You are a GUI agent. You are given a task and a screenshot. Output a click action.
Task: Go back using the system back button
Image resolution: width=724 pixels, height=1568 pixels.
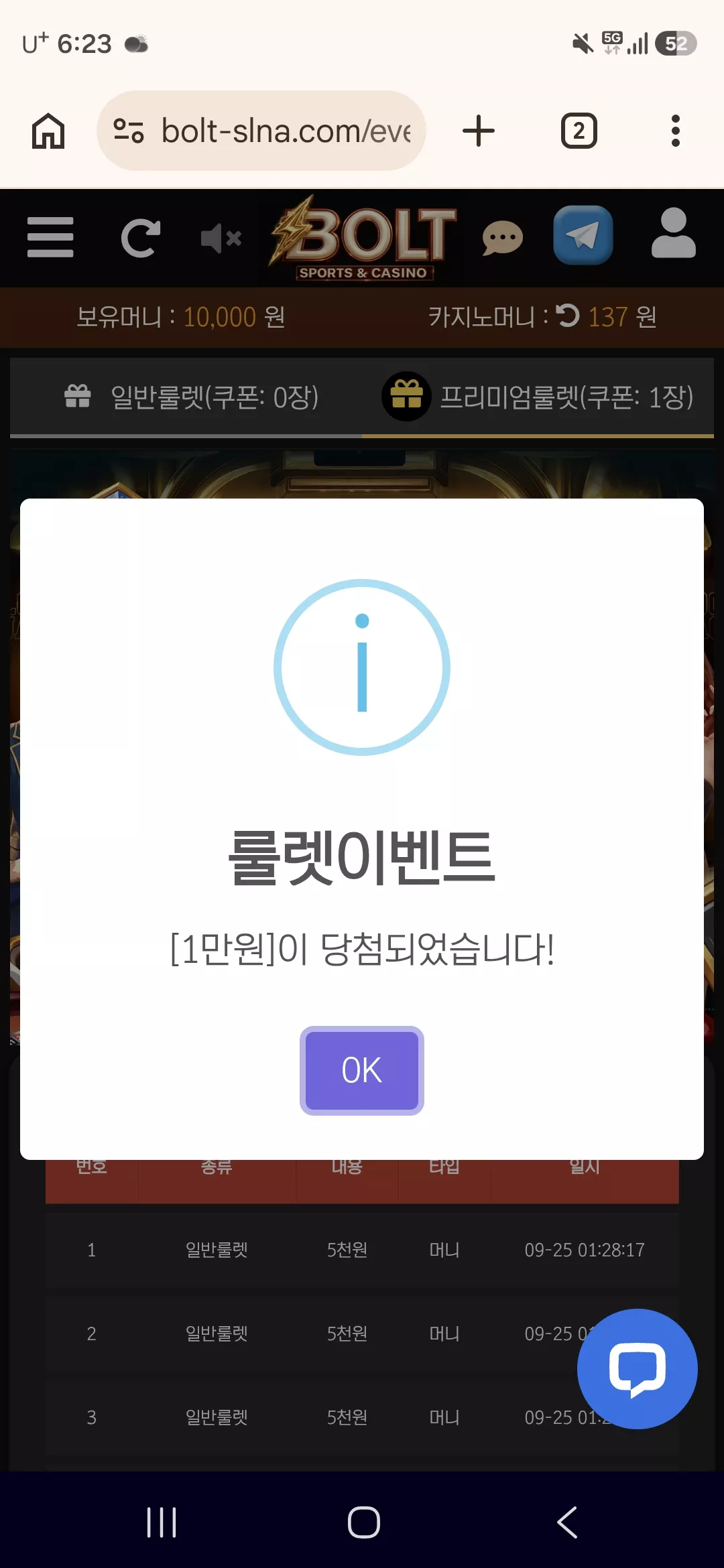[x=567, y=1522]
